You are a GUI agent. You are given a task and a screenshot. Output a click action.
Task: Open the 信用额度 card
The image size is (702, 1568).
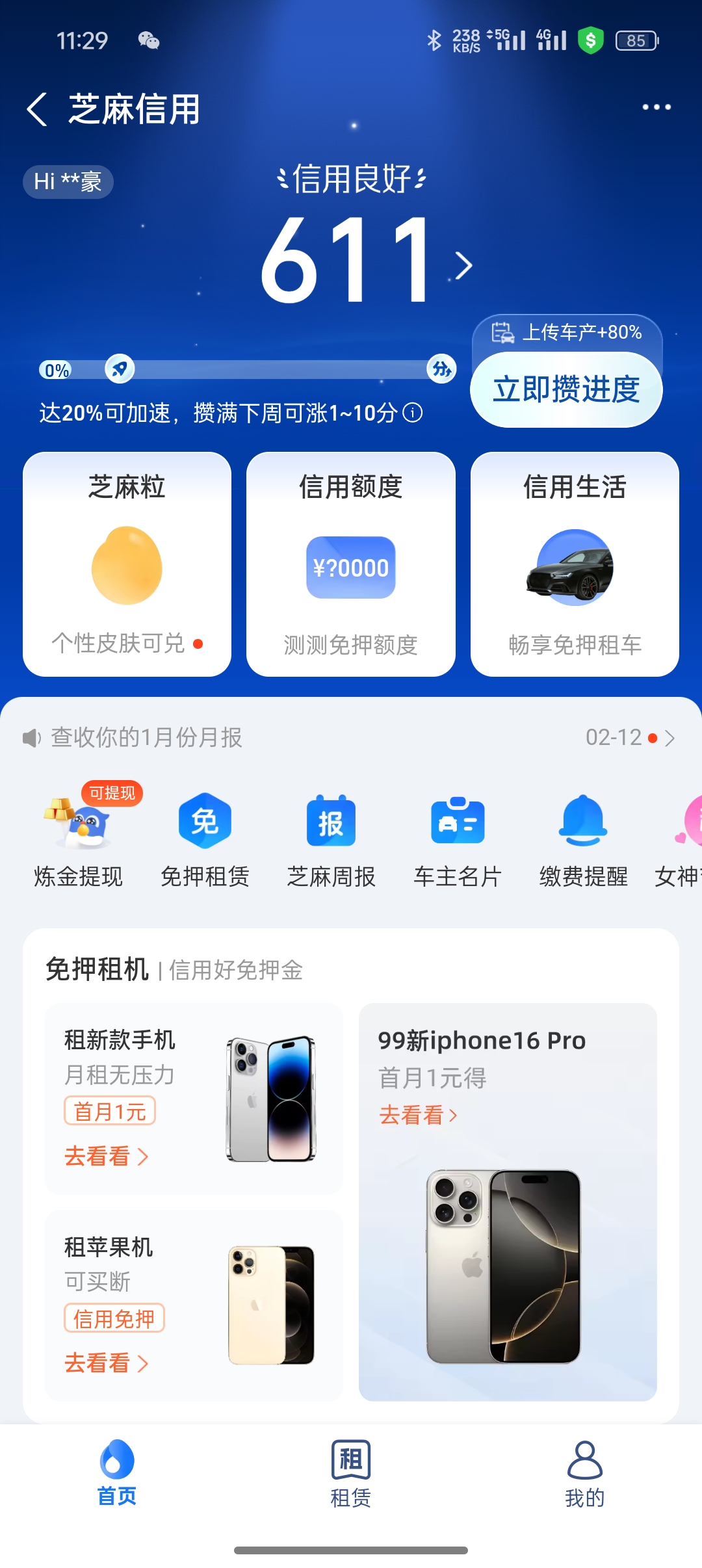tap(351, 564)
